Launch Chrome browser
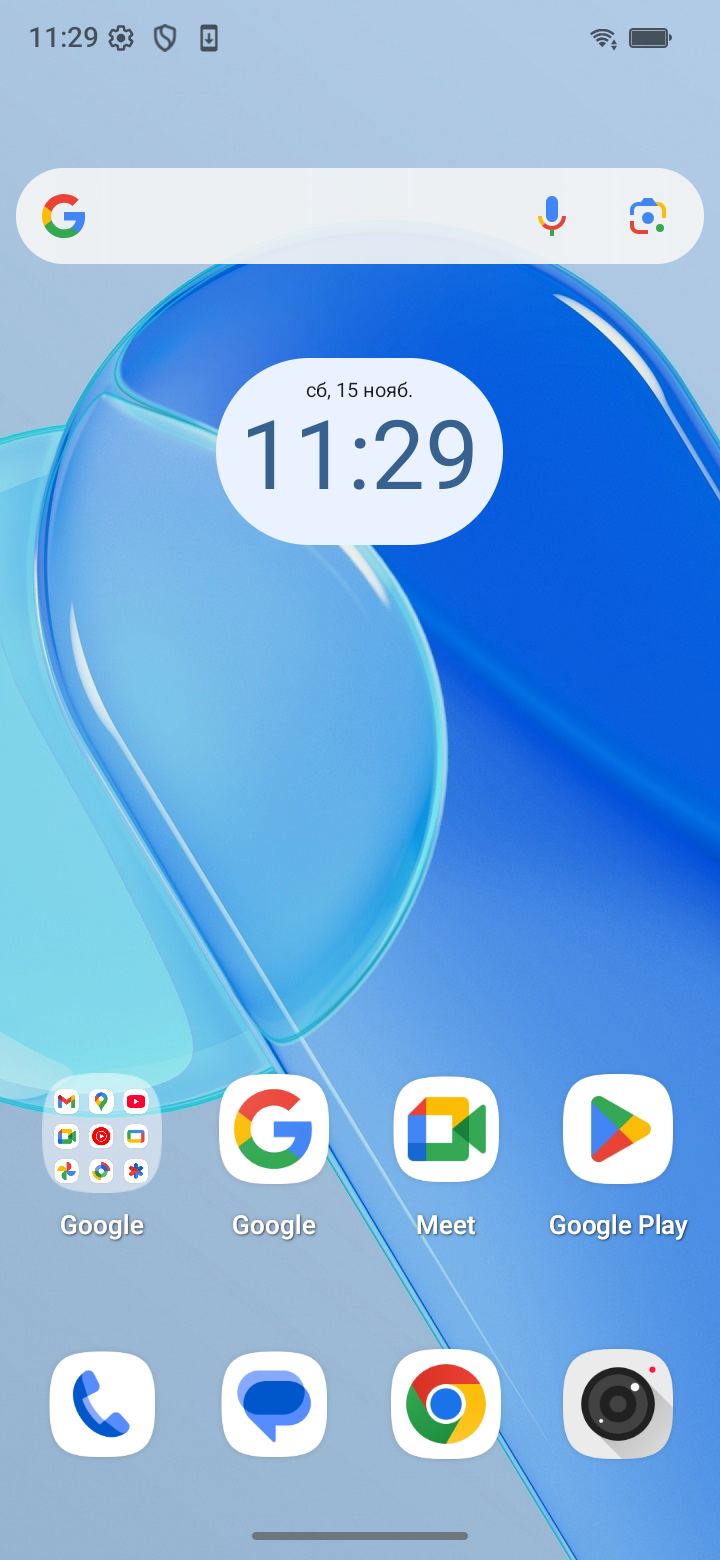 446,1404
